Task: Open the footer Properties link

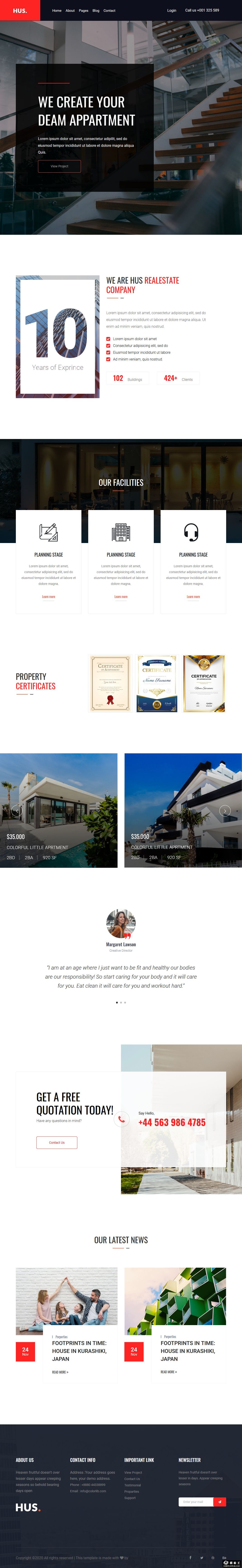Action: click(131, 1491)
